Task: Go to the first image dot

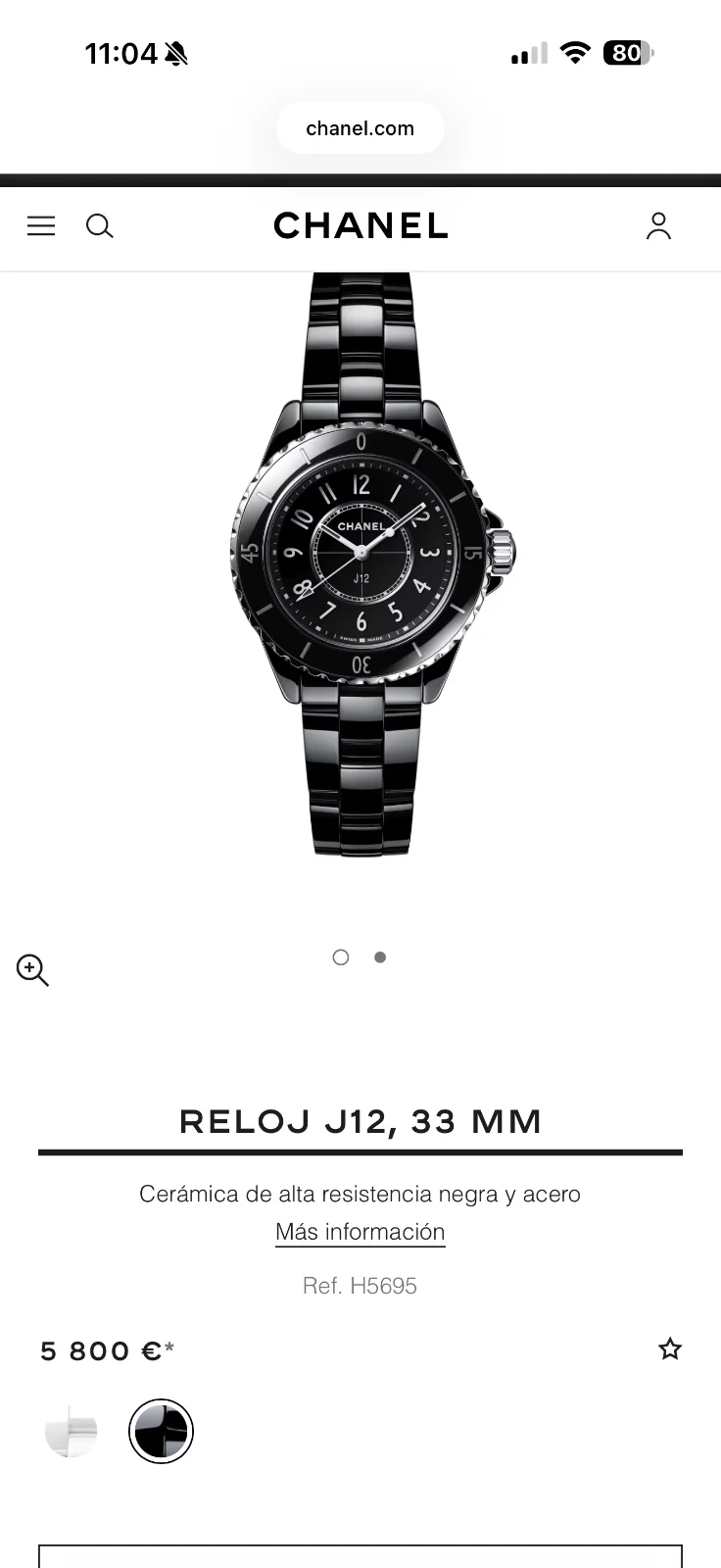Action: coord(341,957)
